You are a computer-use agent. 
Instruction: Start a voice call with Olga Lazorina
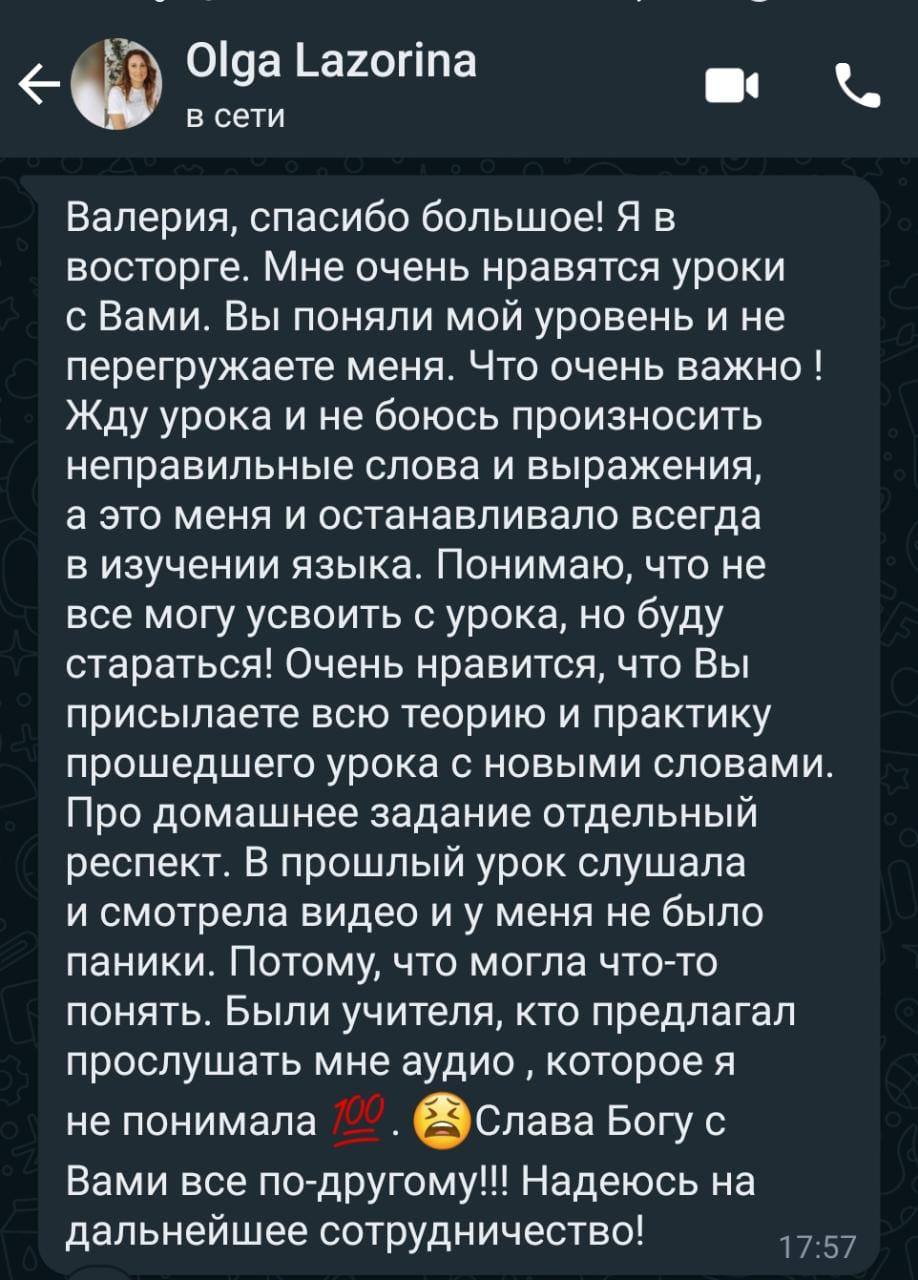tap(857, 86)
